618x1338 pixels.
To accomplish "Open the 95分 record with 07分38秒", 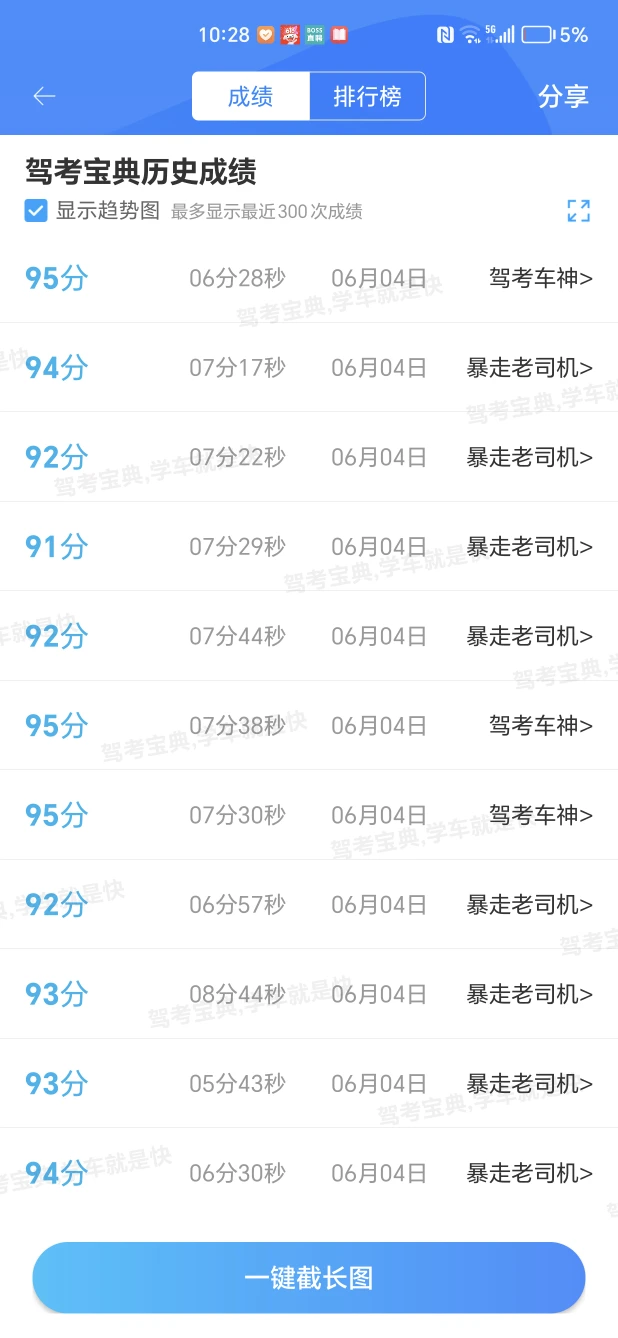I will (x=309, y=725).
